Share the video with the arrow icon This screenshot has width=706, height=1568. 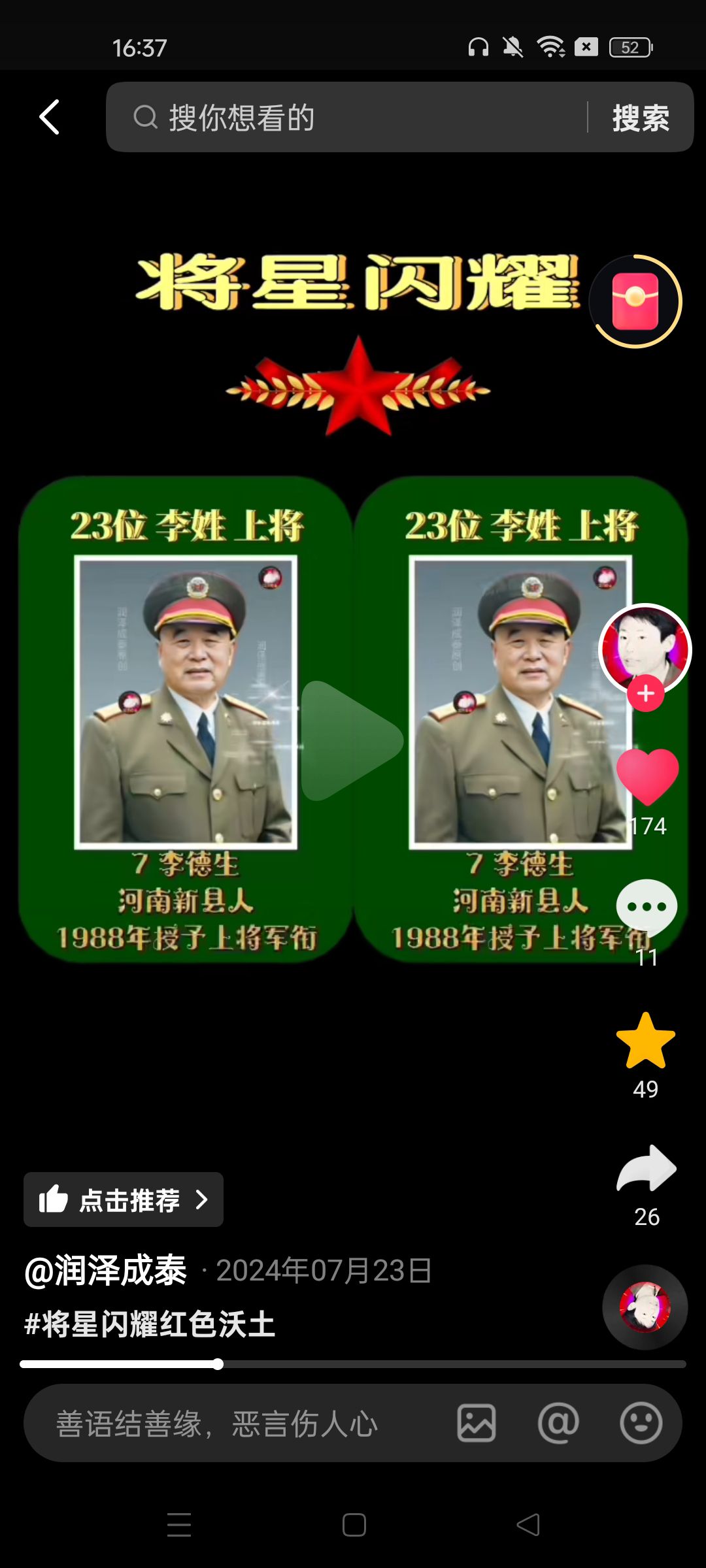(x=647, y=1169)
